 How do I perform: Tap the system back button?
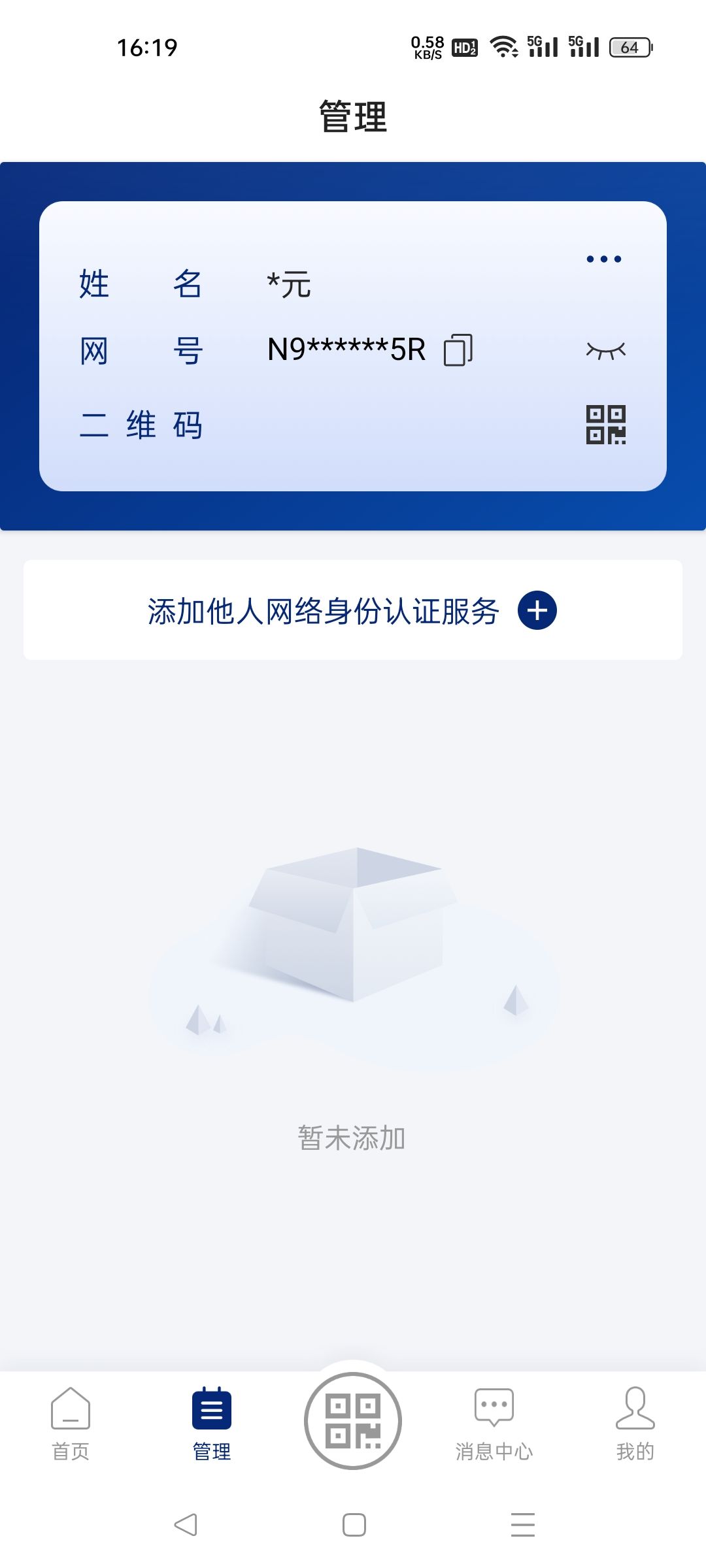(186, 1525)
